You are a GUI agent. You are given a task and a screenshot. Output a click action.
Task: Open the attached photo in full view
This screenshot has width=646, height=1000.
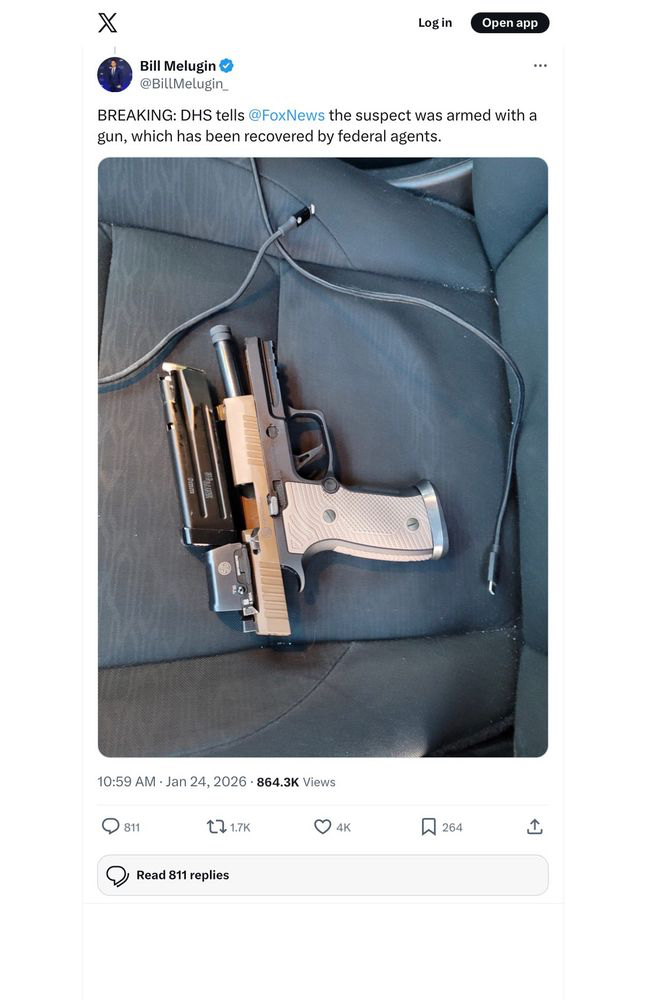click(x=322, y=457)
